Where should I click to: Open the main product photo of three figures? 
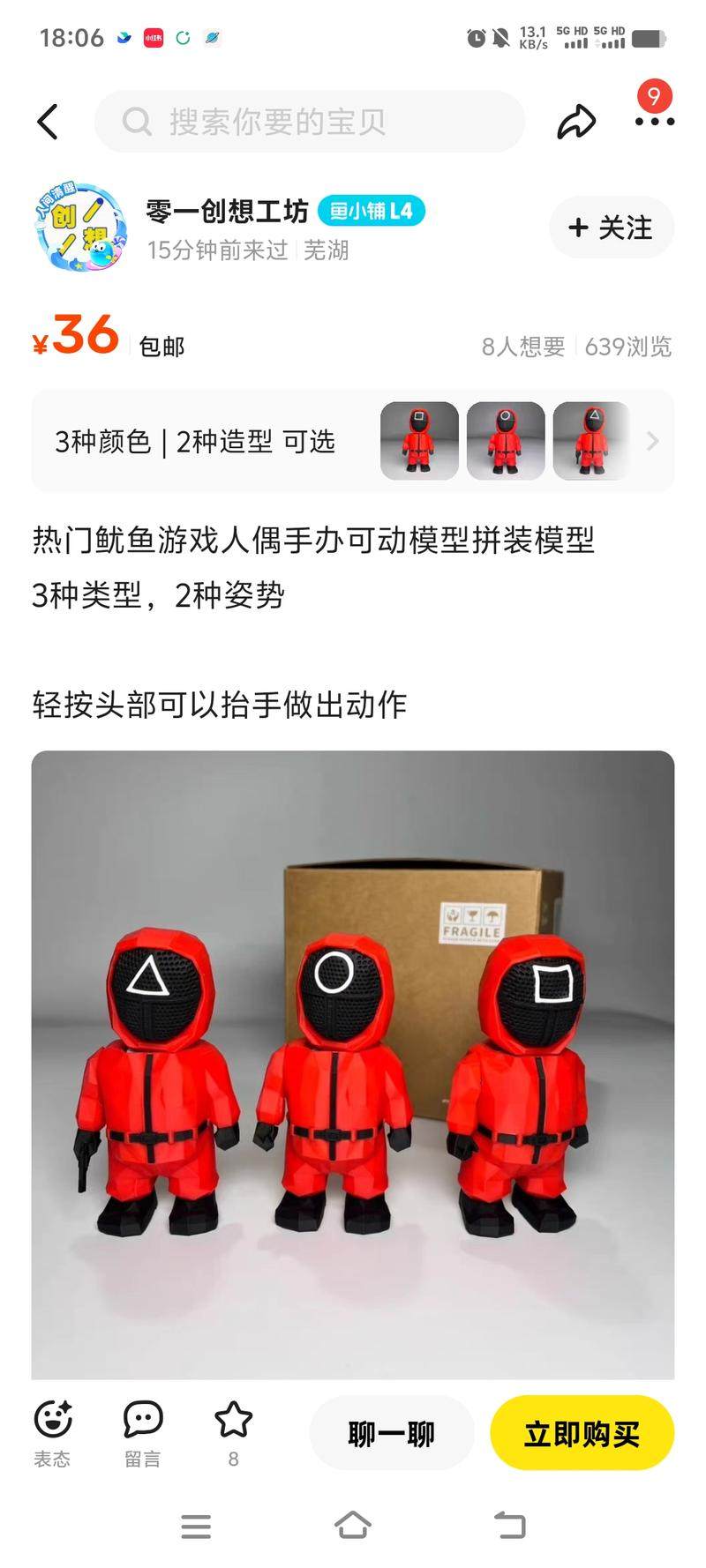(353, 1064)
